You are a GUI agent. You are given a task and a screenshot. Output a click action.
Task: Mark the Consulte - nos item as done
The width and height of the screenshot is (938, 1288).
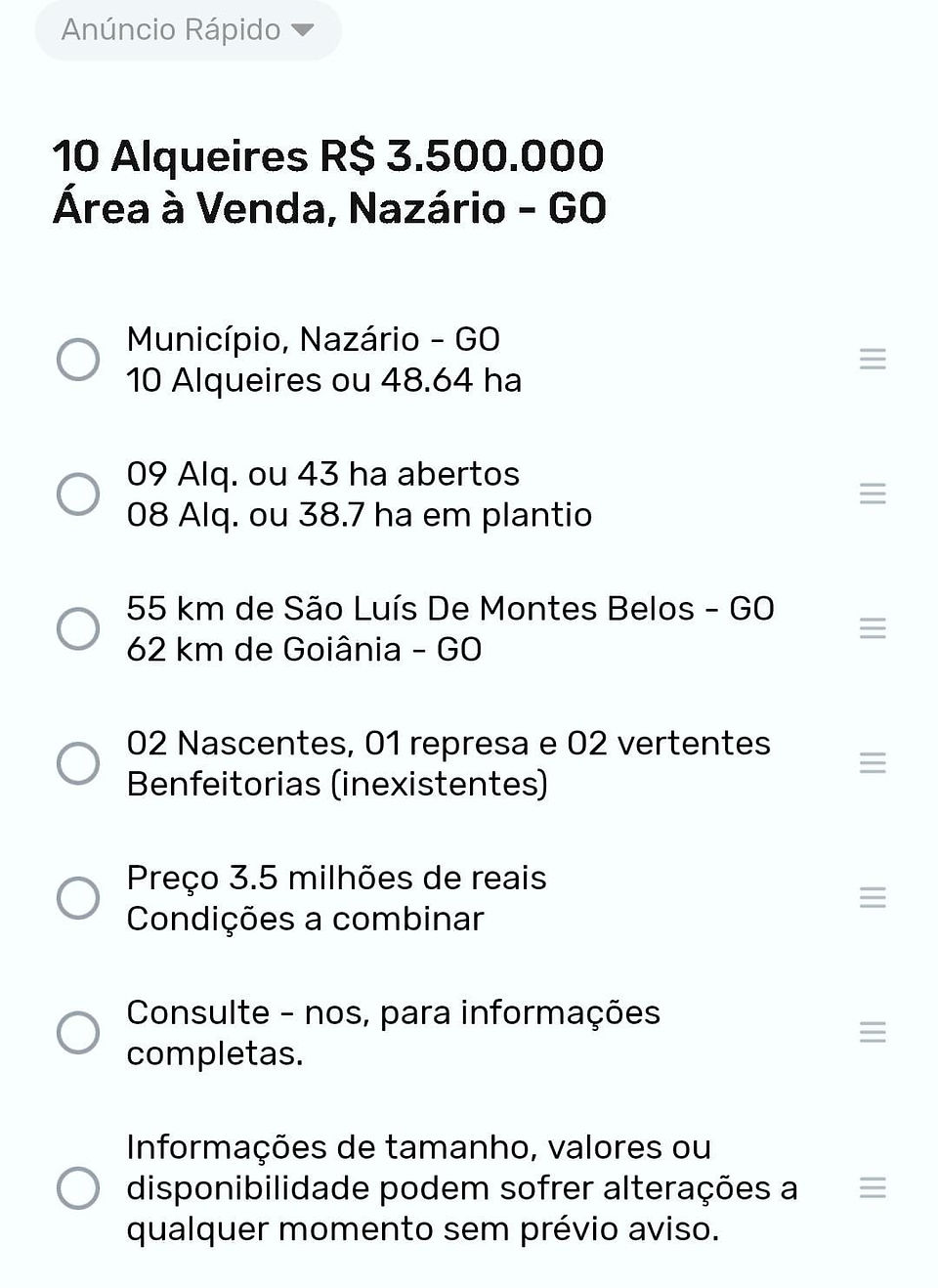[78, 1033]
